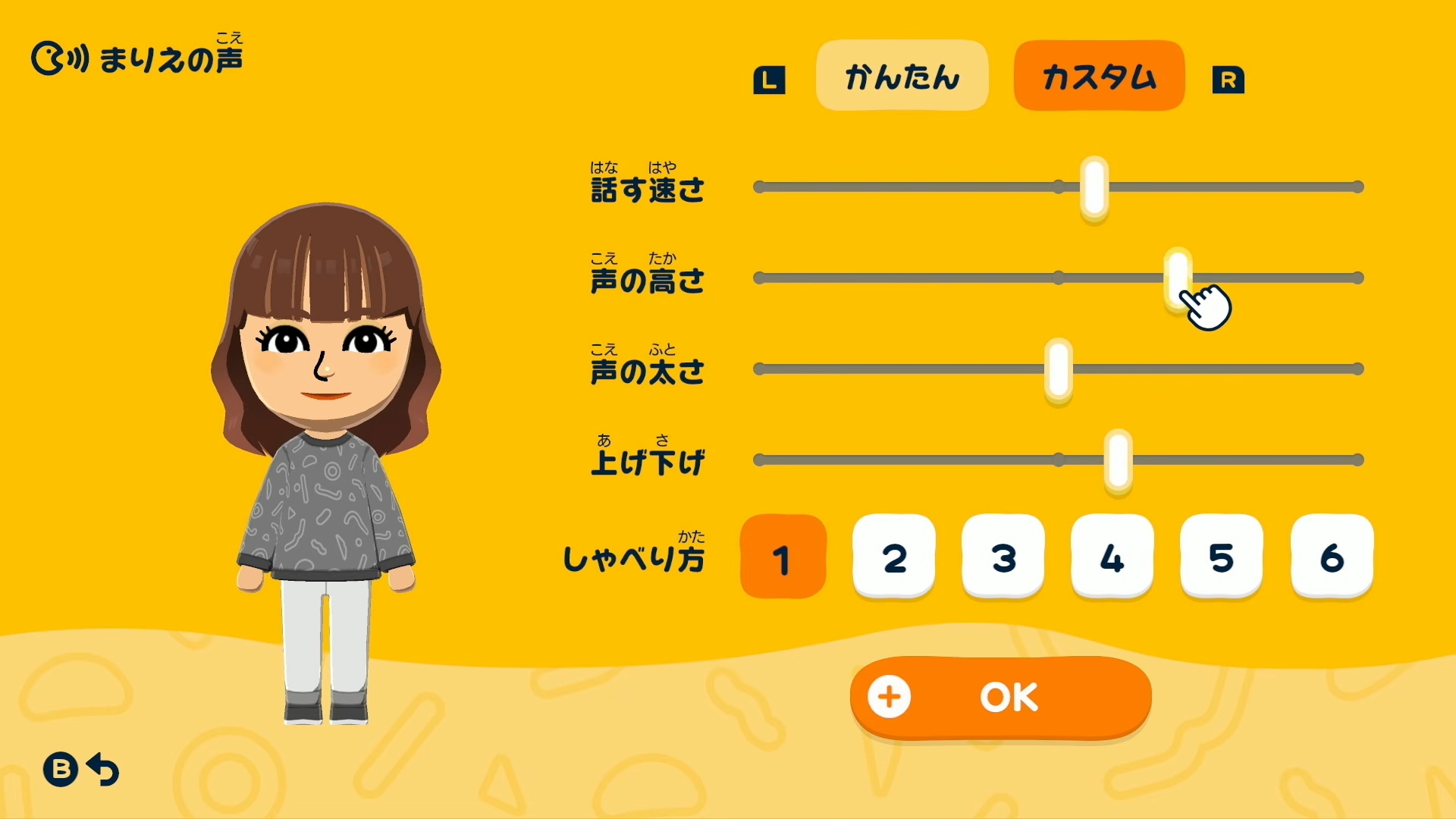Image resolution: width=1456 pixels, height=819 pixels.
Task: Pick しゃべり方 style 3
Action: 1003,557
